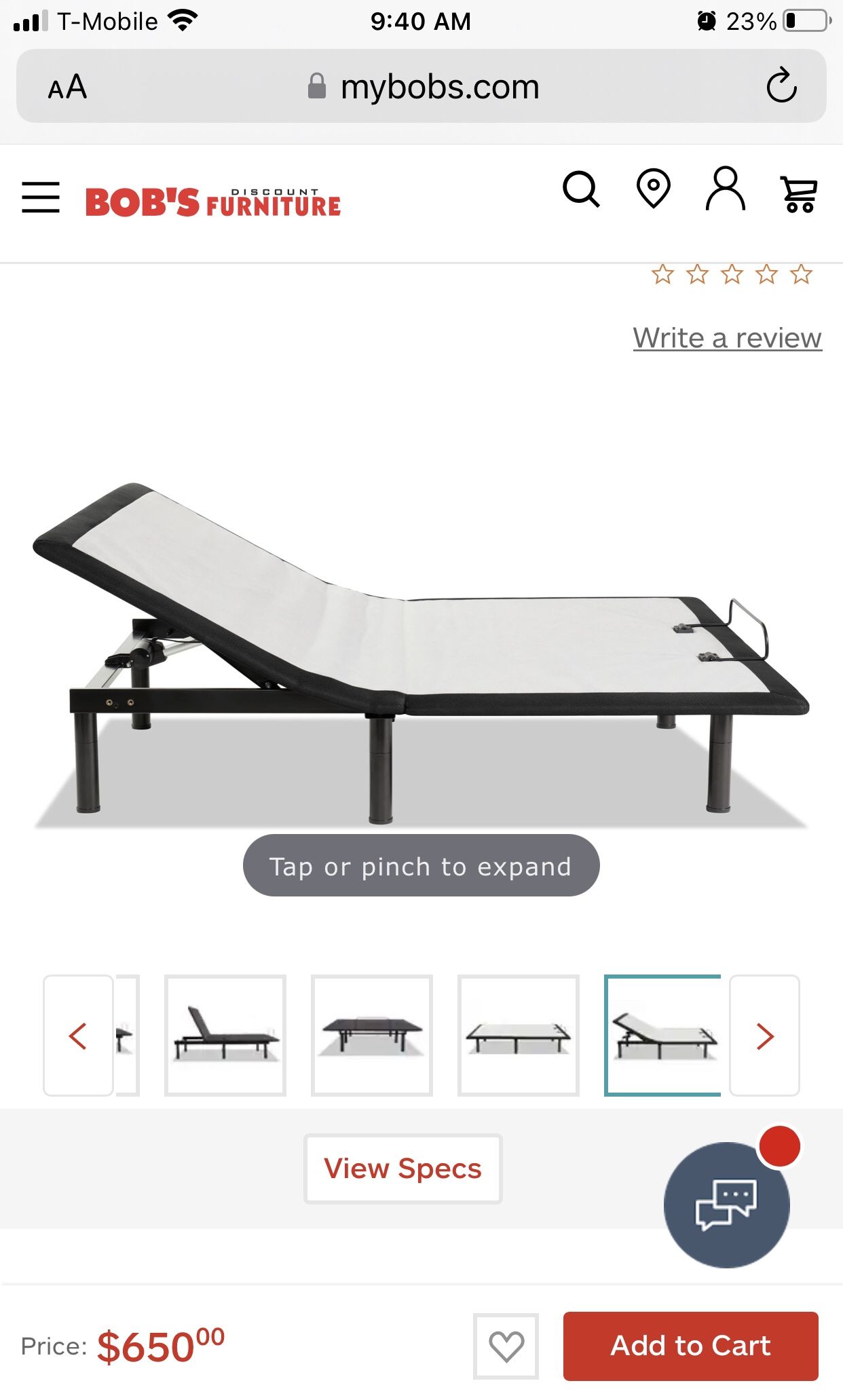Screen dimensions: 843x1400
Task: Tap View Specs button
Action: coord(403,1169)
